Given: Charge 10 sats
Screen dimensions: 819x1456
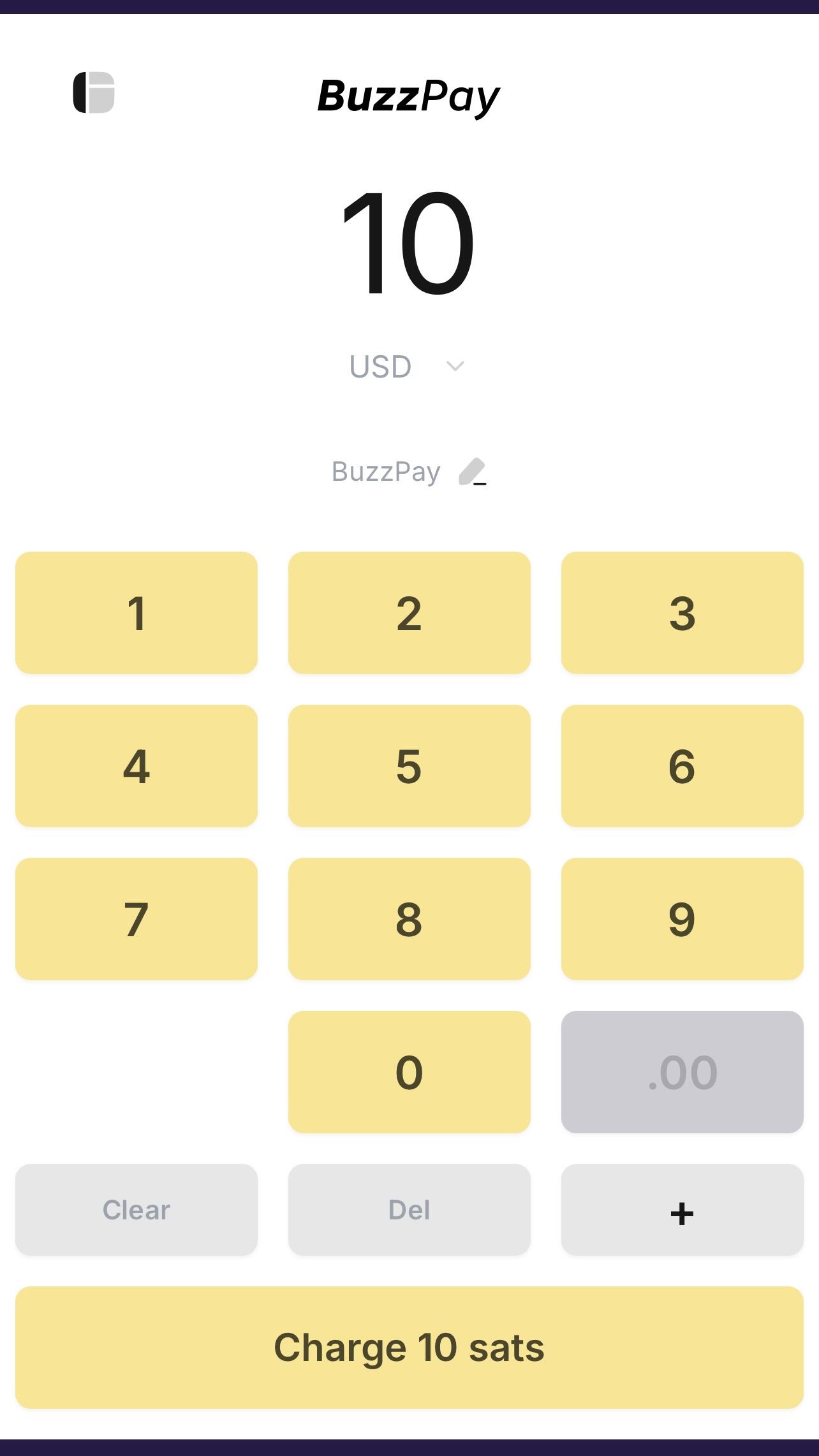Looking at the screenshot, I should 409,1348.
